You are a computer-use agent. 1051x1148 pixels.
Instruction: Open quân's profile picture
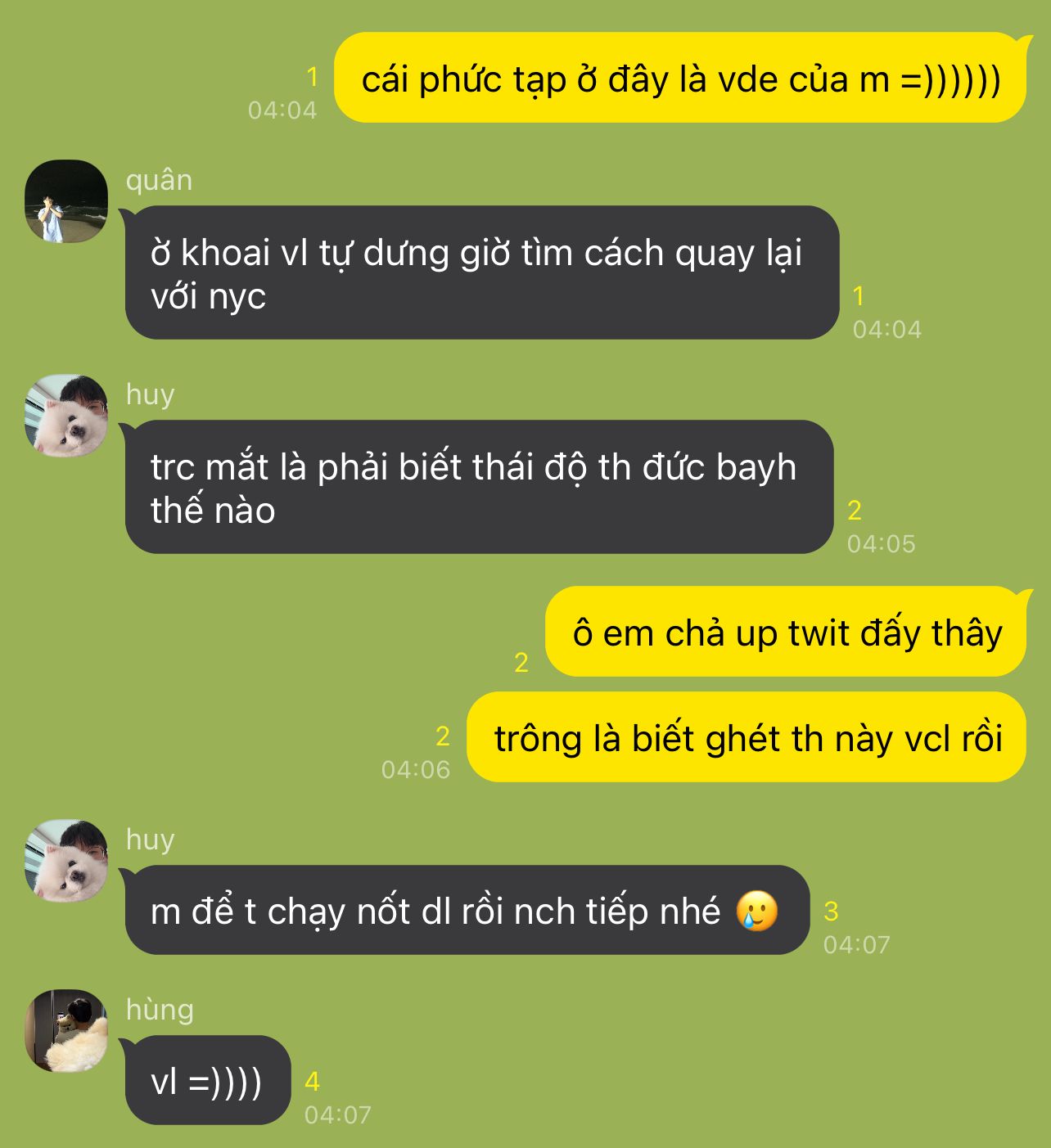(66, 201)
